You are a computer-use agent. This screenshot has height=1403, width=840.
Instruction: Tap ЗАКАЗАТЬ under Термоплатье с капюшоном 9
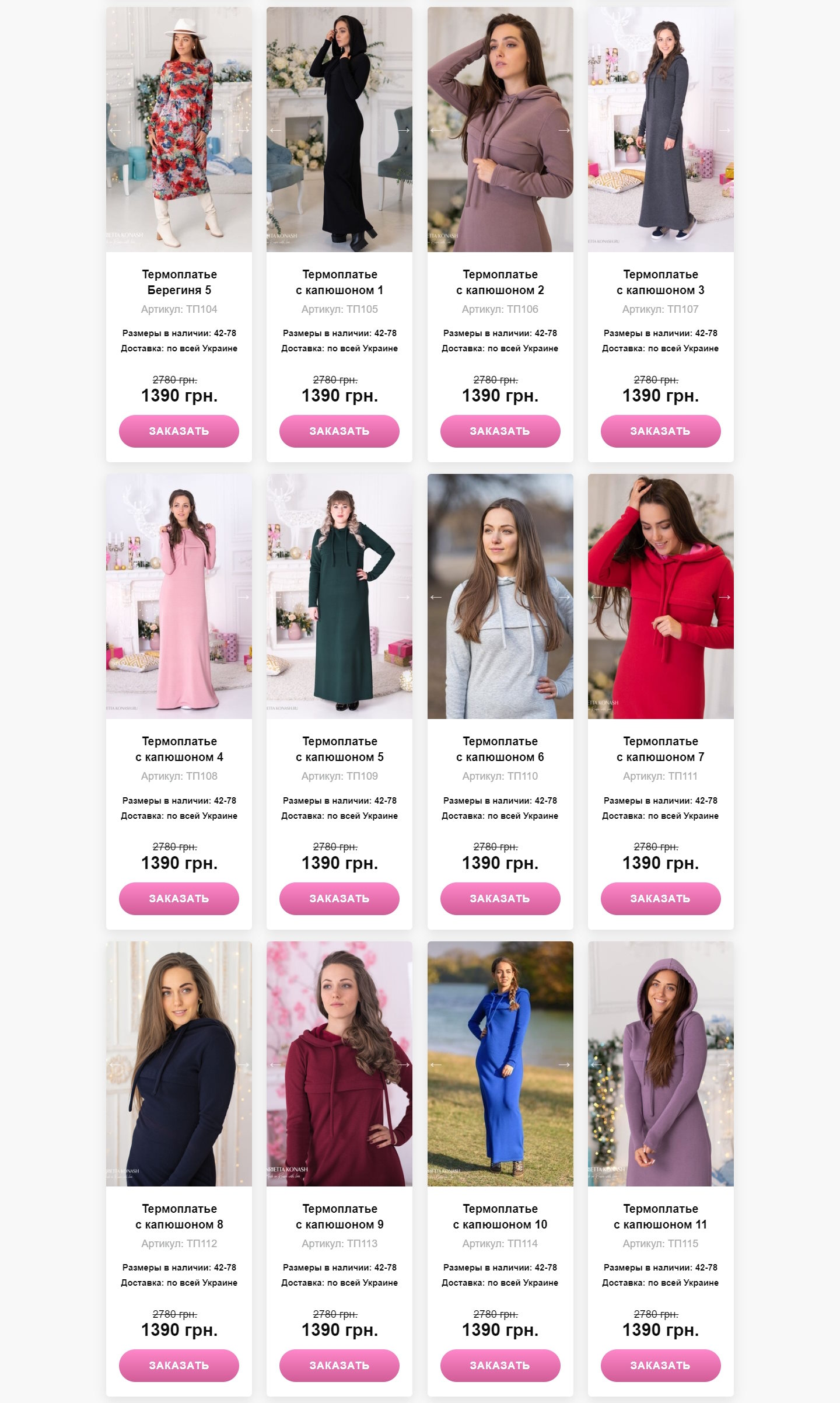(x=339, y=1366)
